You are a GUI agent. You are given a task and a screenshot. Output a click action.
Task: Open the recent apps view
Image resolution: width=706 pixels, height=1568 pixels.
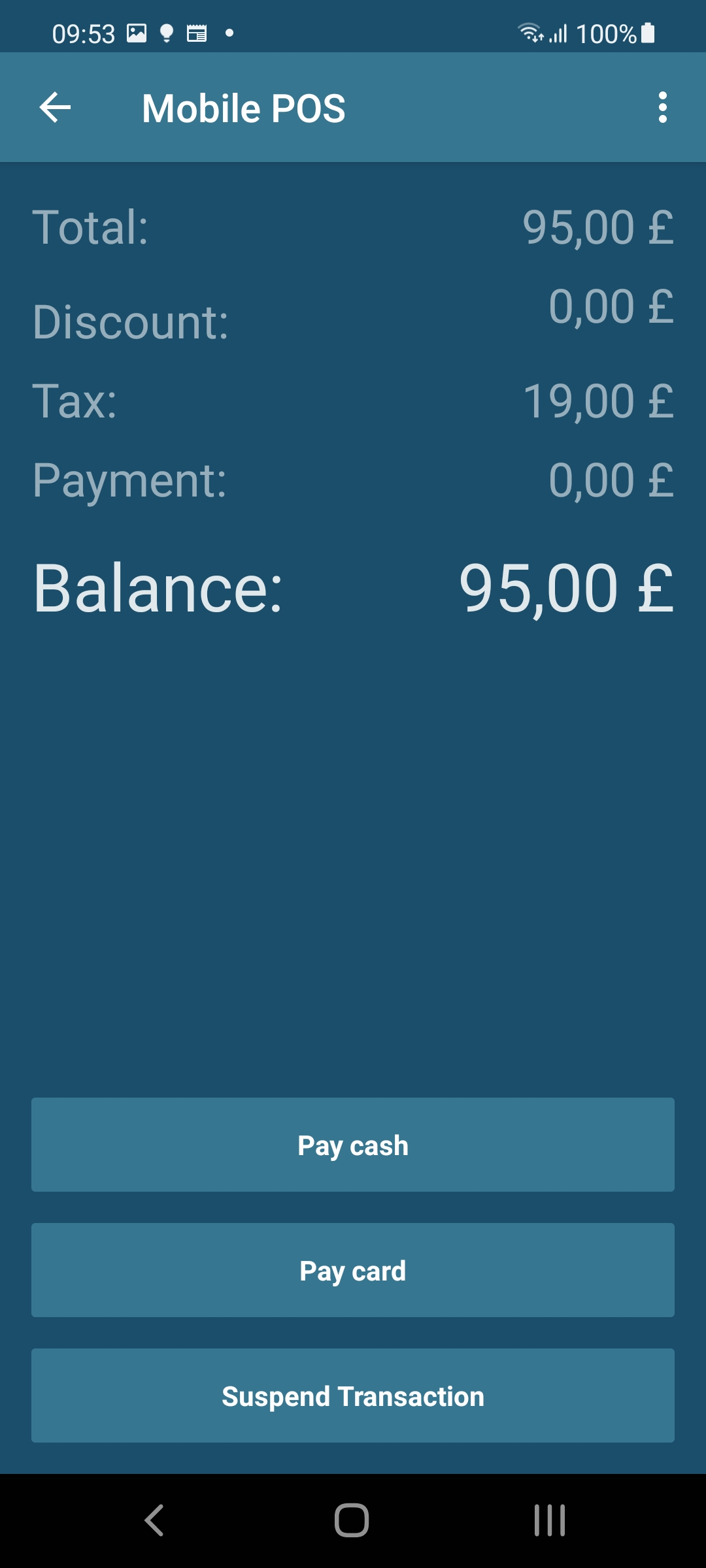point(549,1520)
